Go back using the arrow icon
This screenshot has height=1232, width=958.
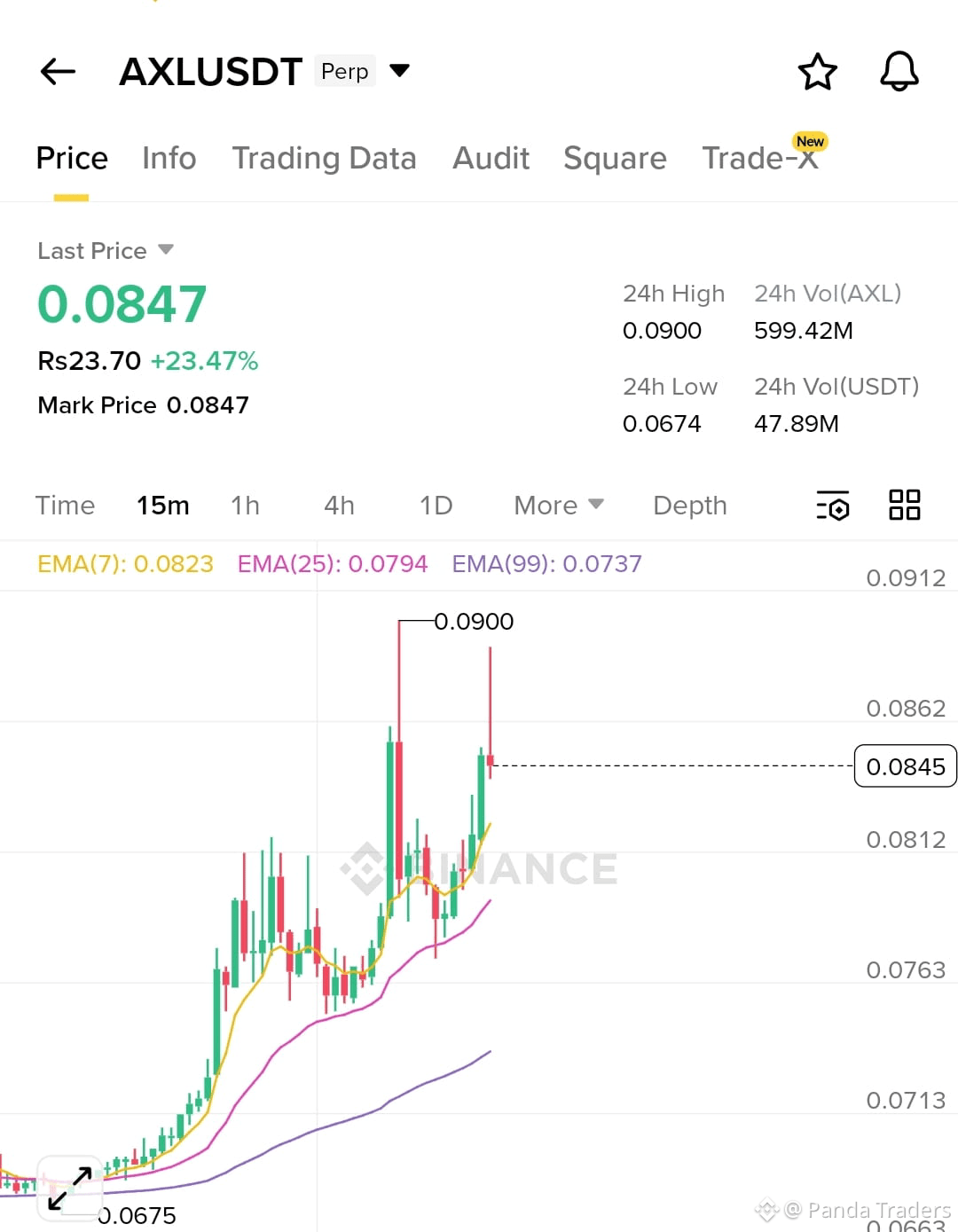[x=57, y=71]
